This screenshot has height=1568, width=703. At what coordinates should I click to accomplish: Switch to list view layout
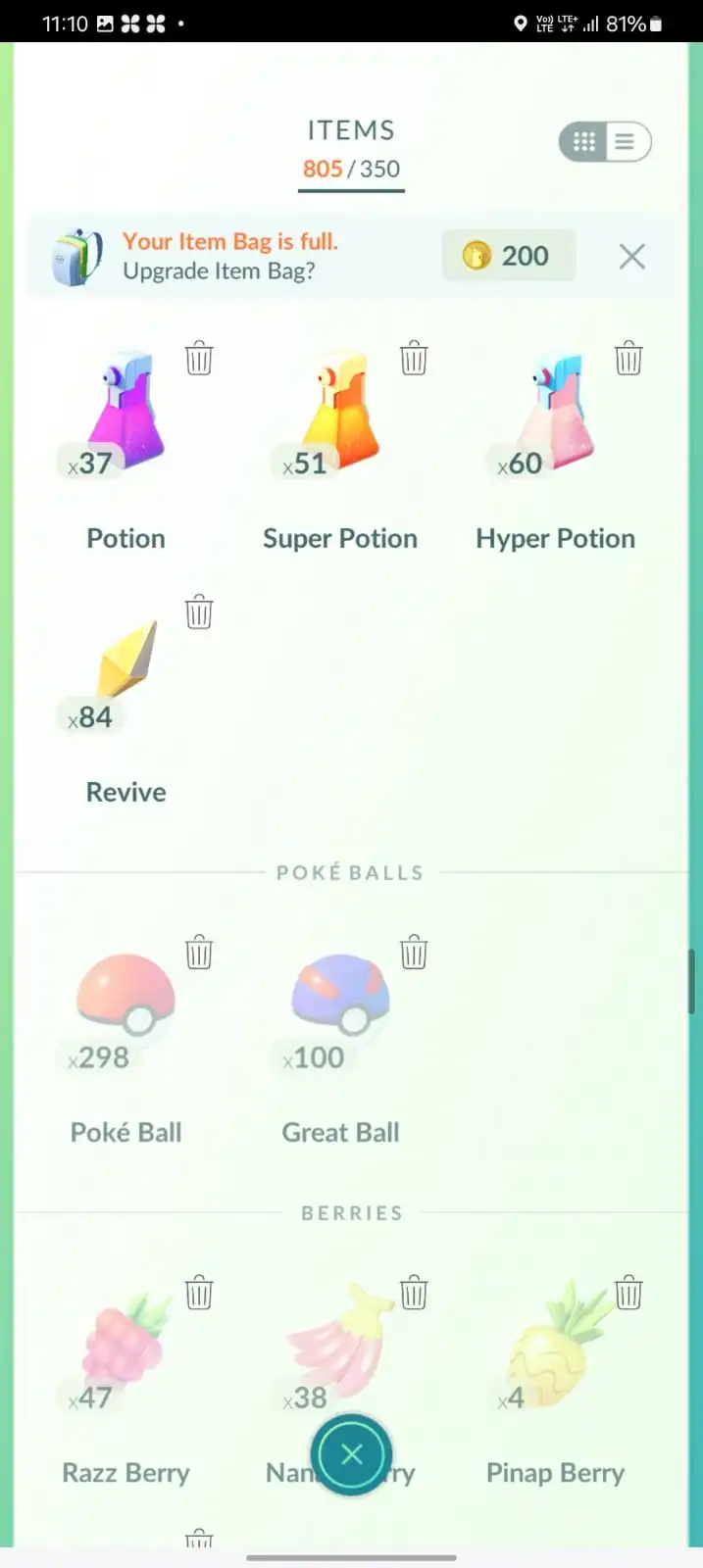[x=626, y=143]
